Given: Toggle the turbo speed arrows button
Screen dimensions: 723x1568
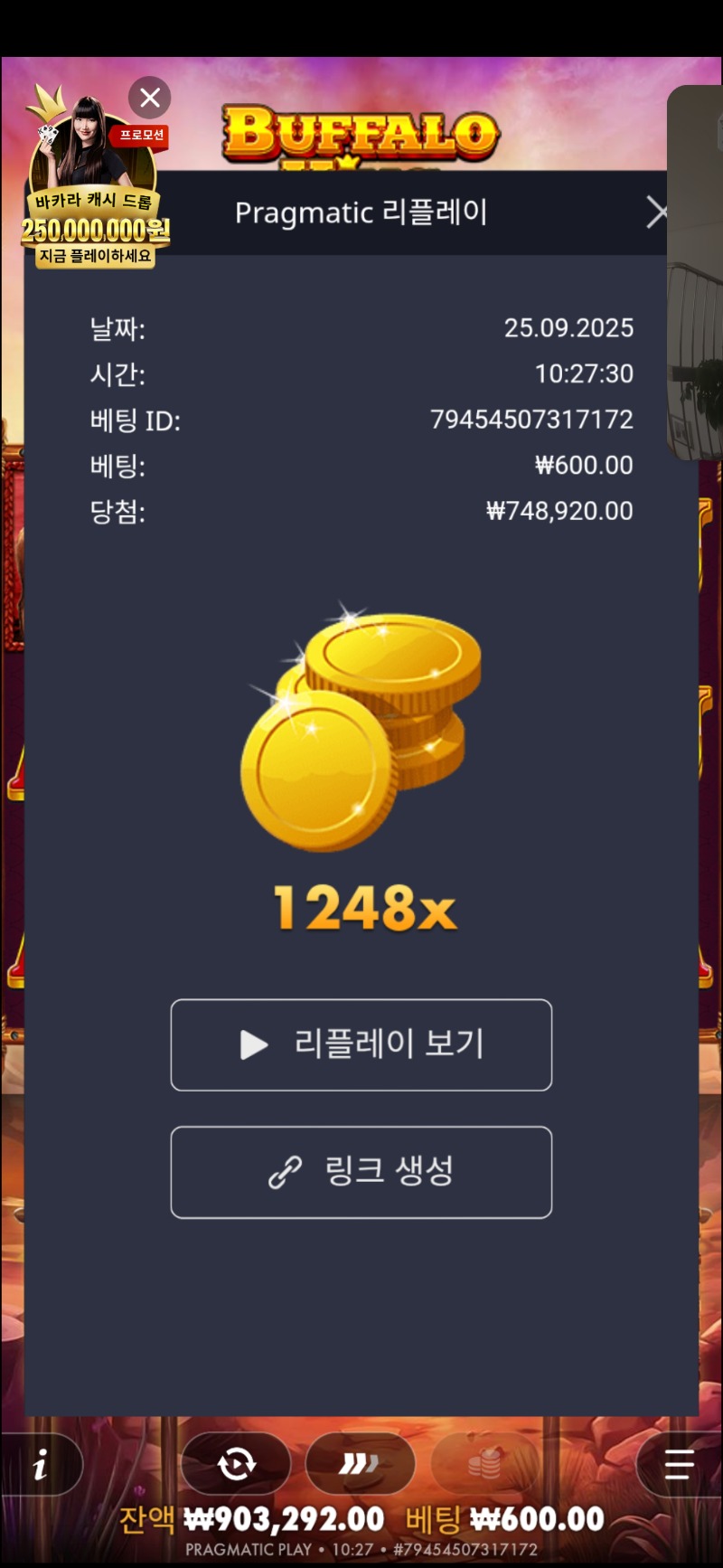Looking at the screenshot, I should tap(360, 1464).
